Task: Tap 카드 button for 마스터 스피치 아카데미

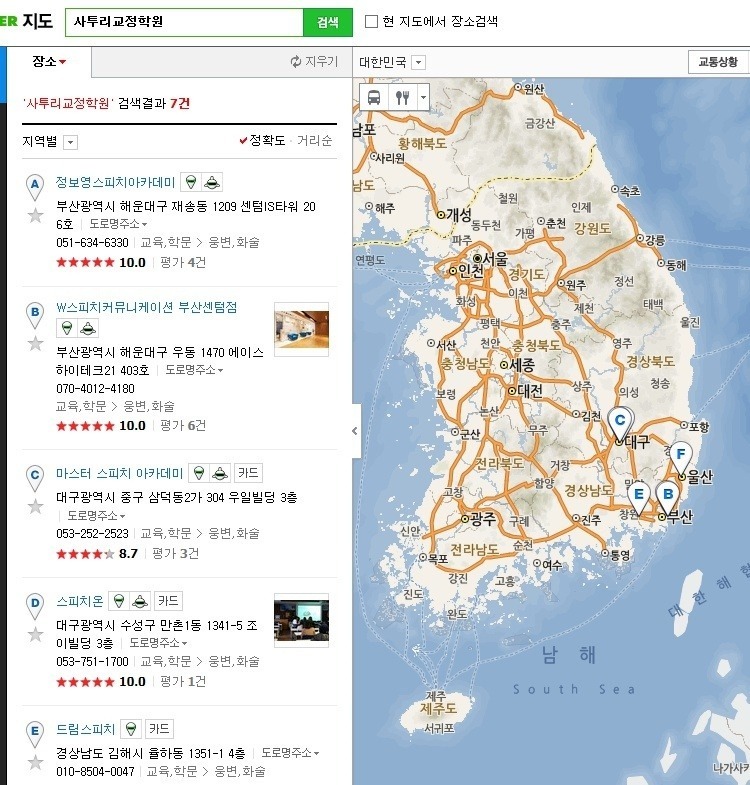Action: click(249, 473)
